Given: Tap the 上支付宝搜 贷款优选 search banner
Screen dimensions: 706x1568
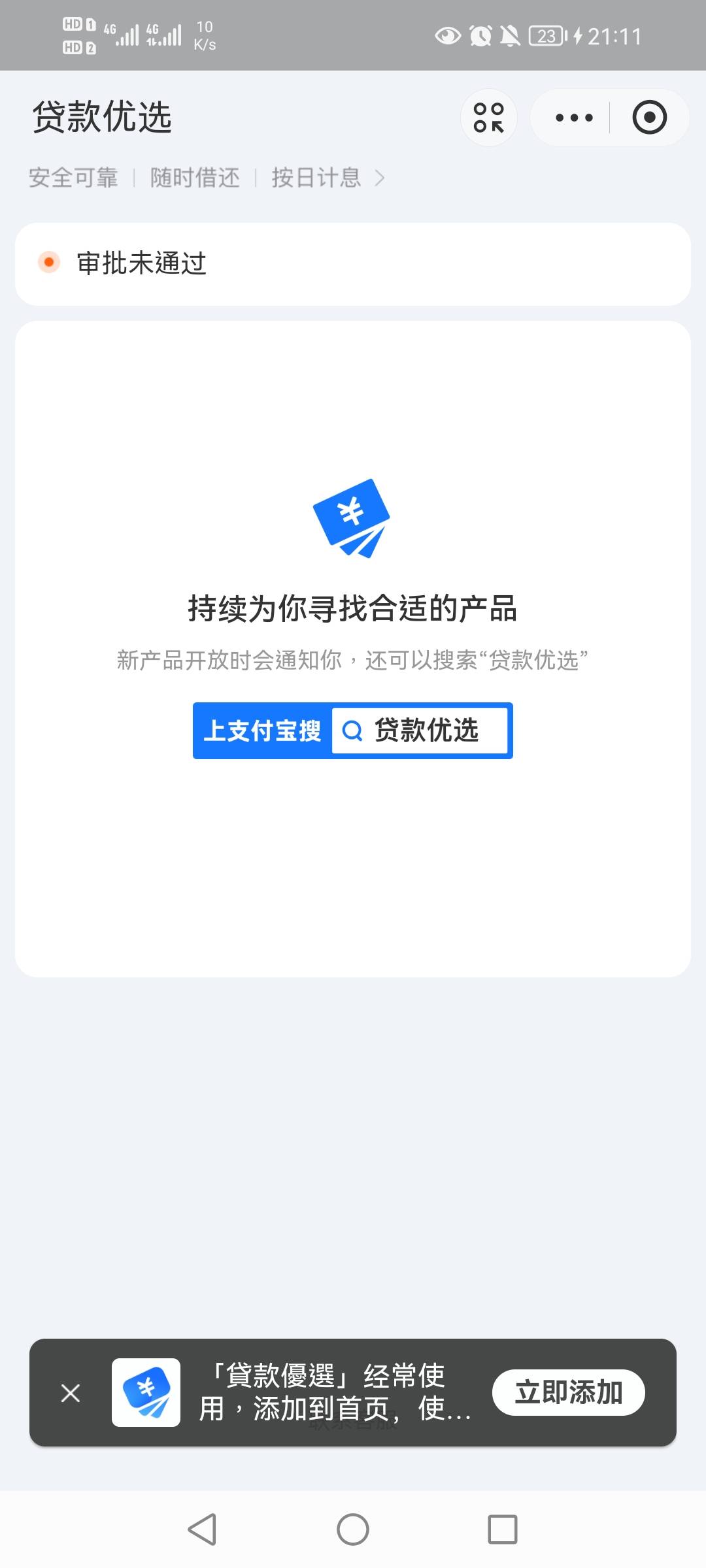Looking at the screenshot, I should pyautogui.click(x=353, y=730).
